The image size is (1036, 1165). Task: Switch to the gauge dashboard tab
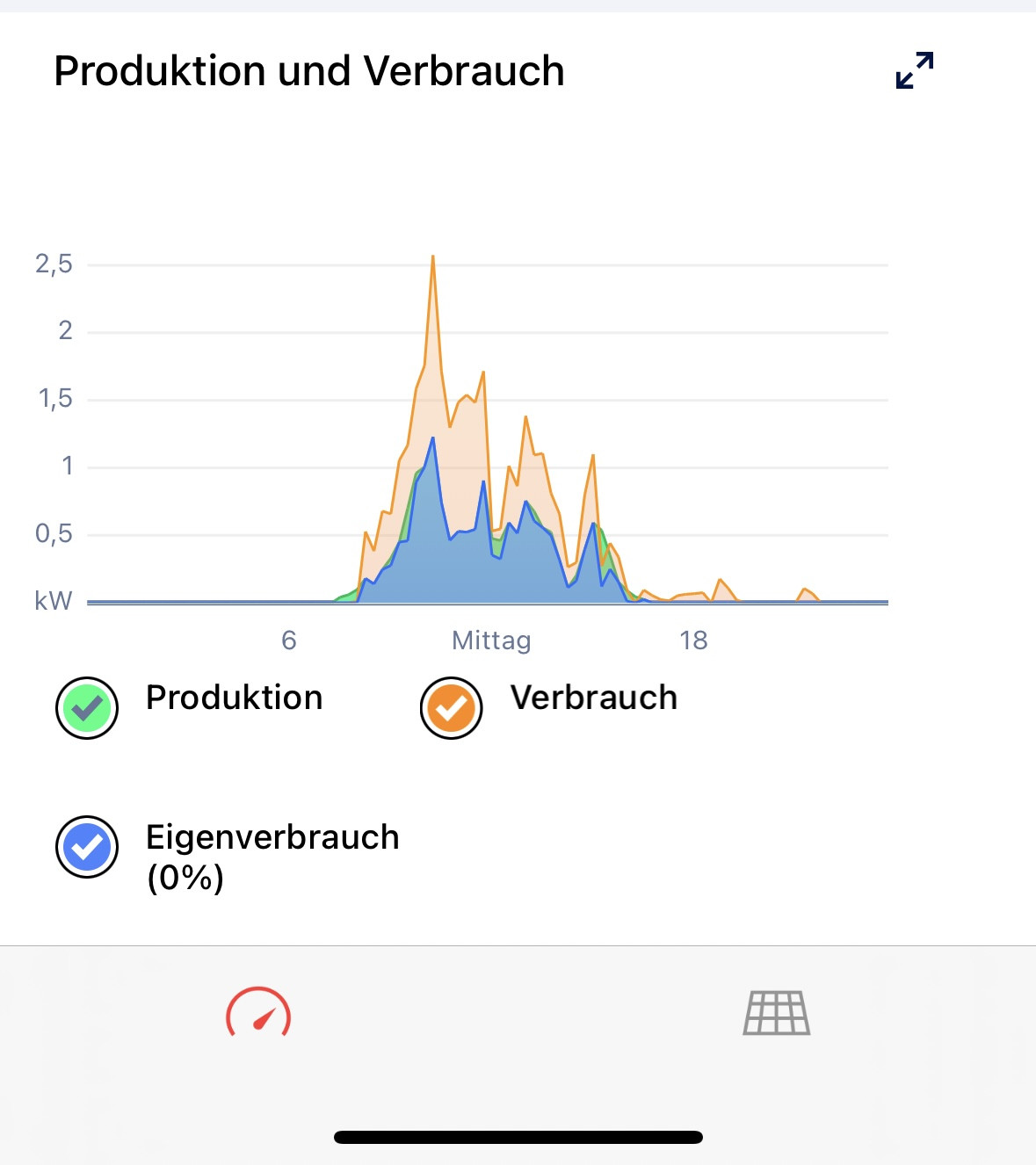tap(258, 1013)
